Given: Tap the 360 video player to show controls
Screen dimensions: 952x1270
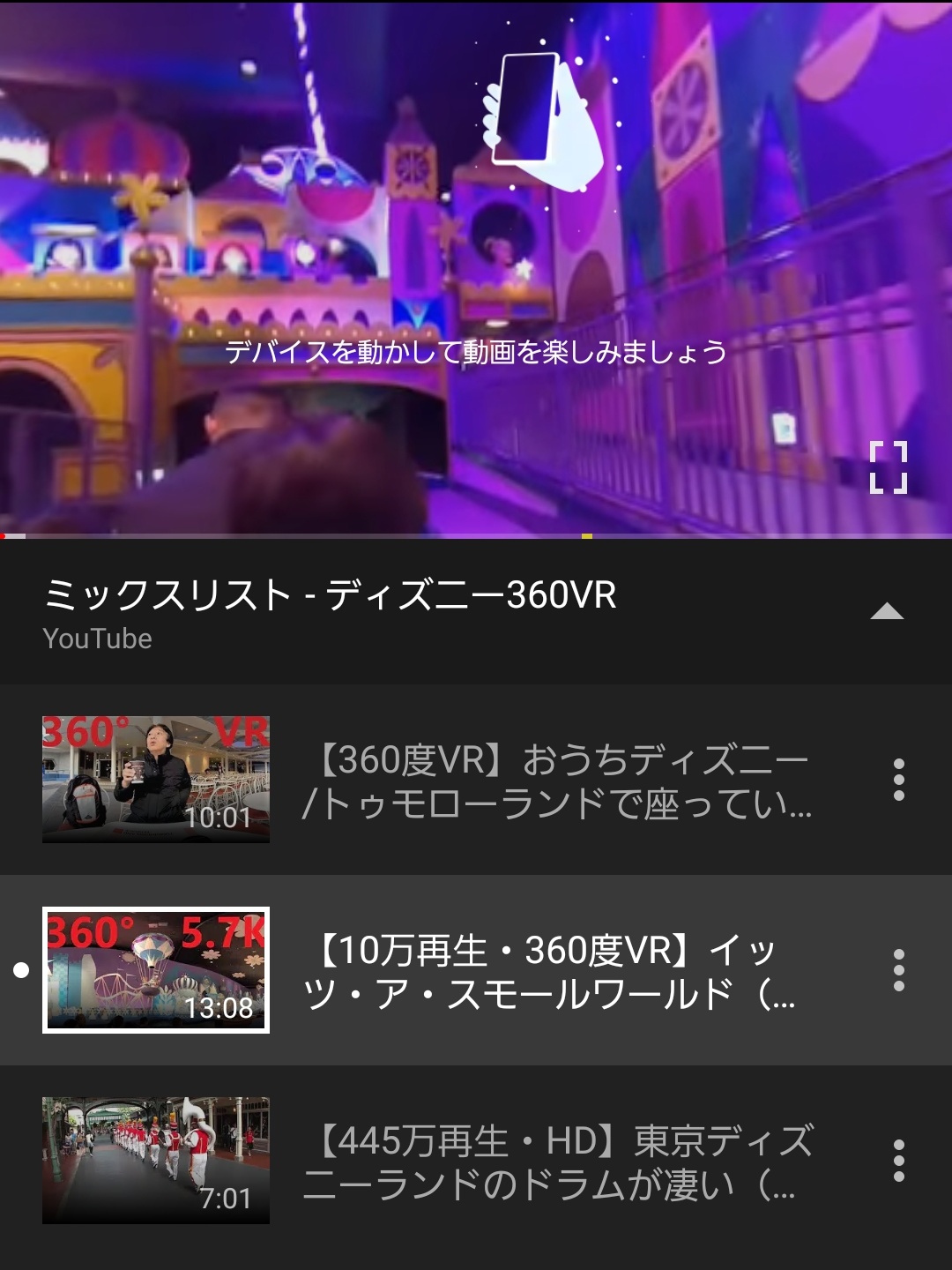Looking at the screenshot, I should point(476,220).
